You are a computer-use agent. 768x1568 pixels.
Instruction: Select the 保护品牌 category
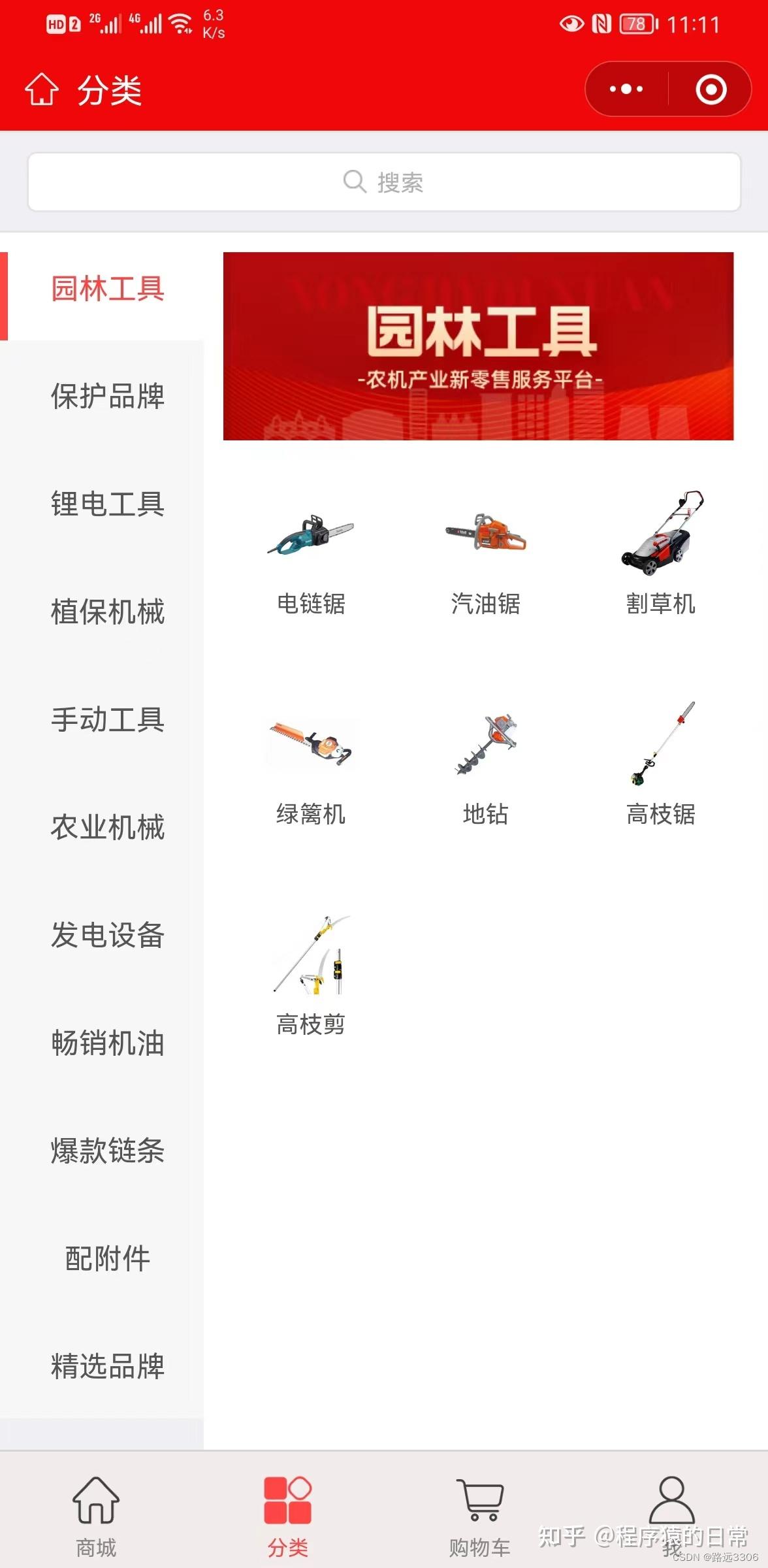click(108, 396)
